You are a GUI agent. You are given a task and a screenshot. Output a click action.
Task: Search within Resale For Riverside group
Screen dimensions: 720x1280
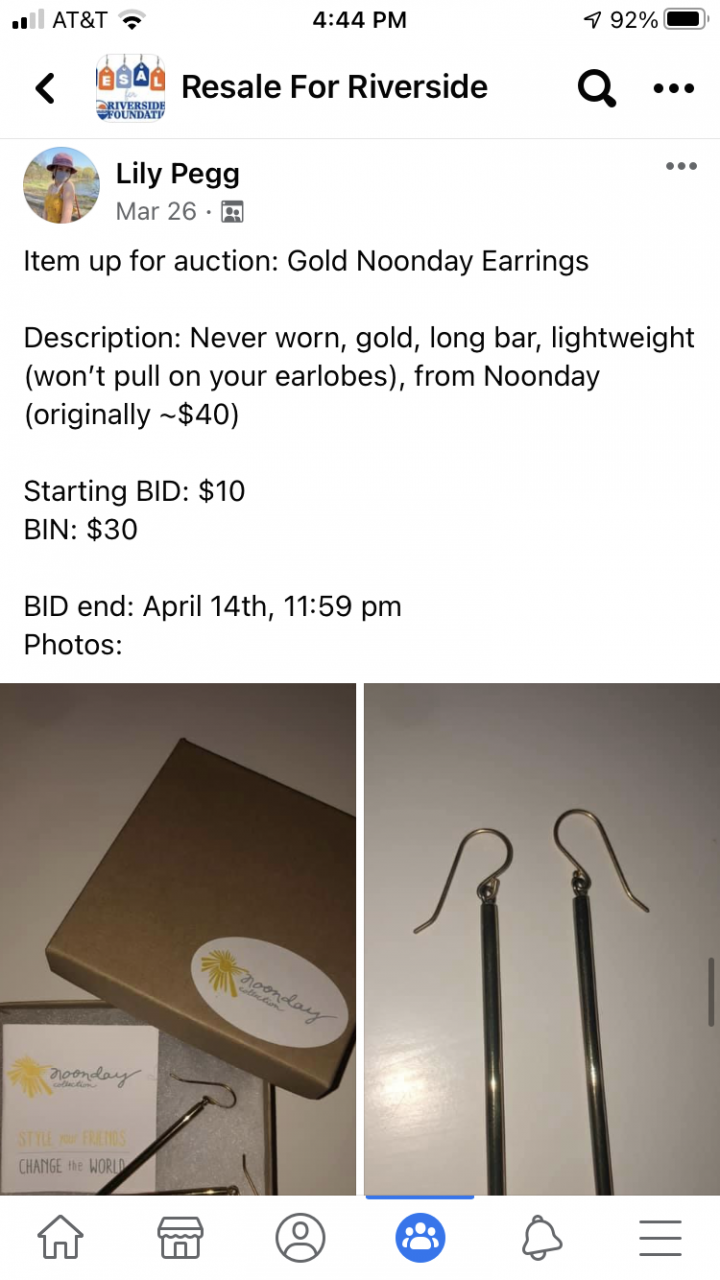596,88
